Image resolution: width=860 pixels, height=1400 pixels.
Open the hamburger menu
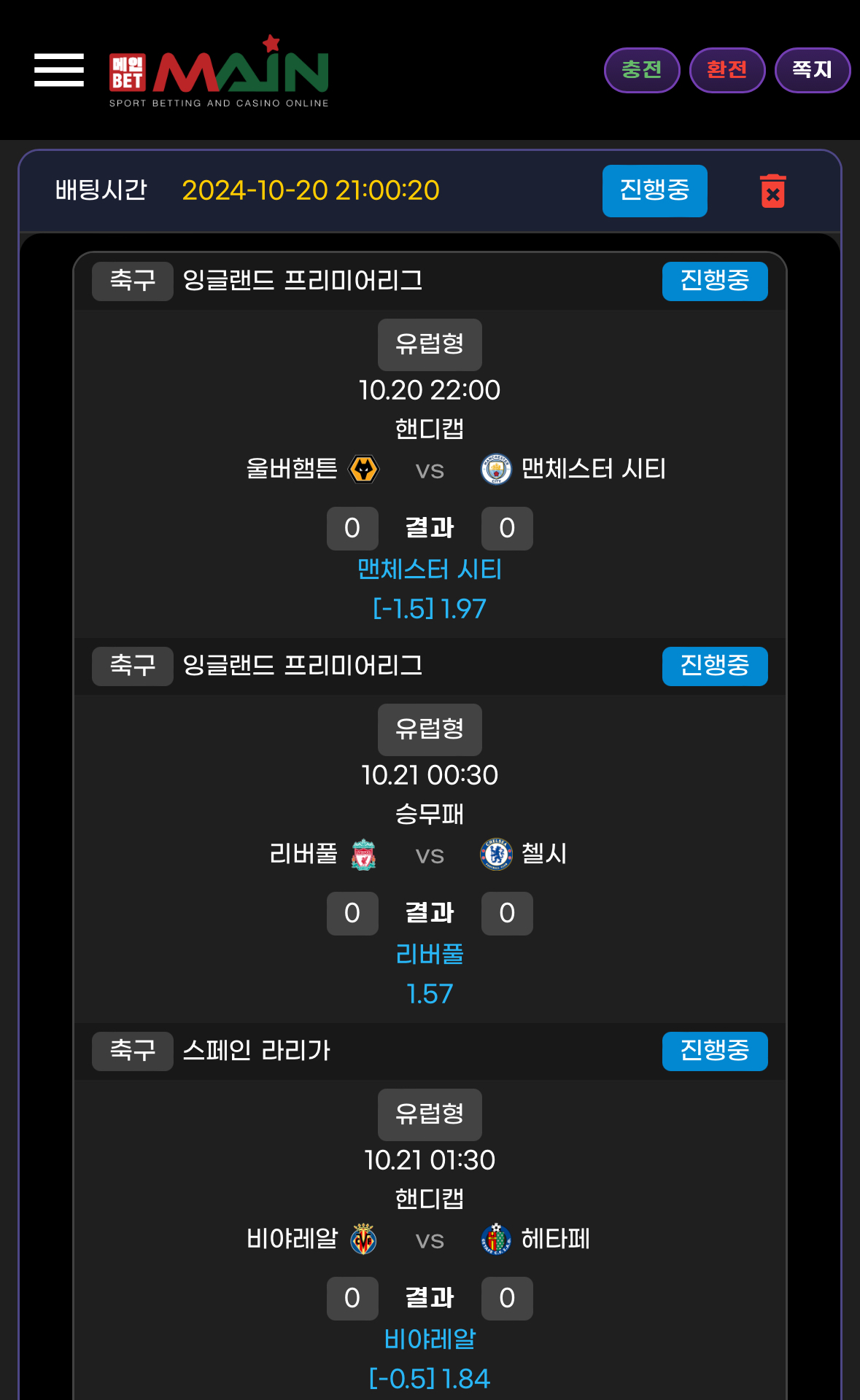pos(59,70)
